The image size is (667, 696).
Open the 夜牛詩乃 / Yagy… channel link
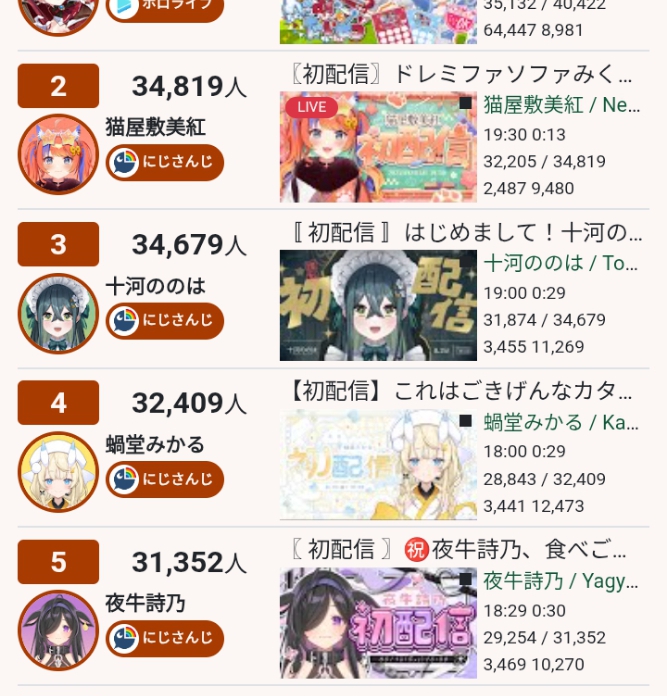pyautogui.click(x=560, y=580)
